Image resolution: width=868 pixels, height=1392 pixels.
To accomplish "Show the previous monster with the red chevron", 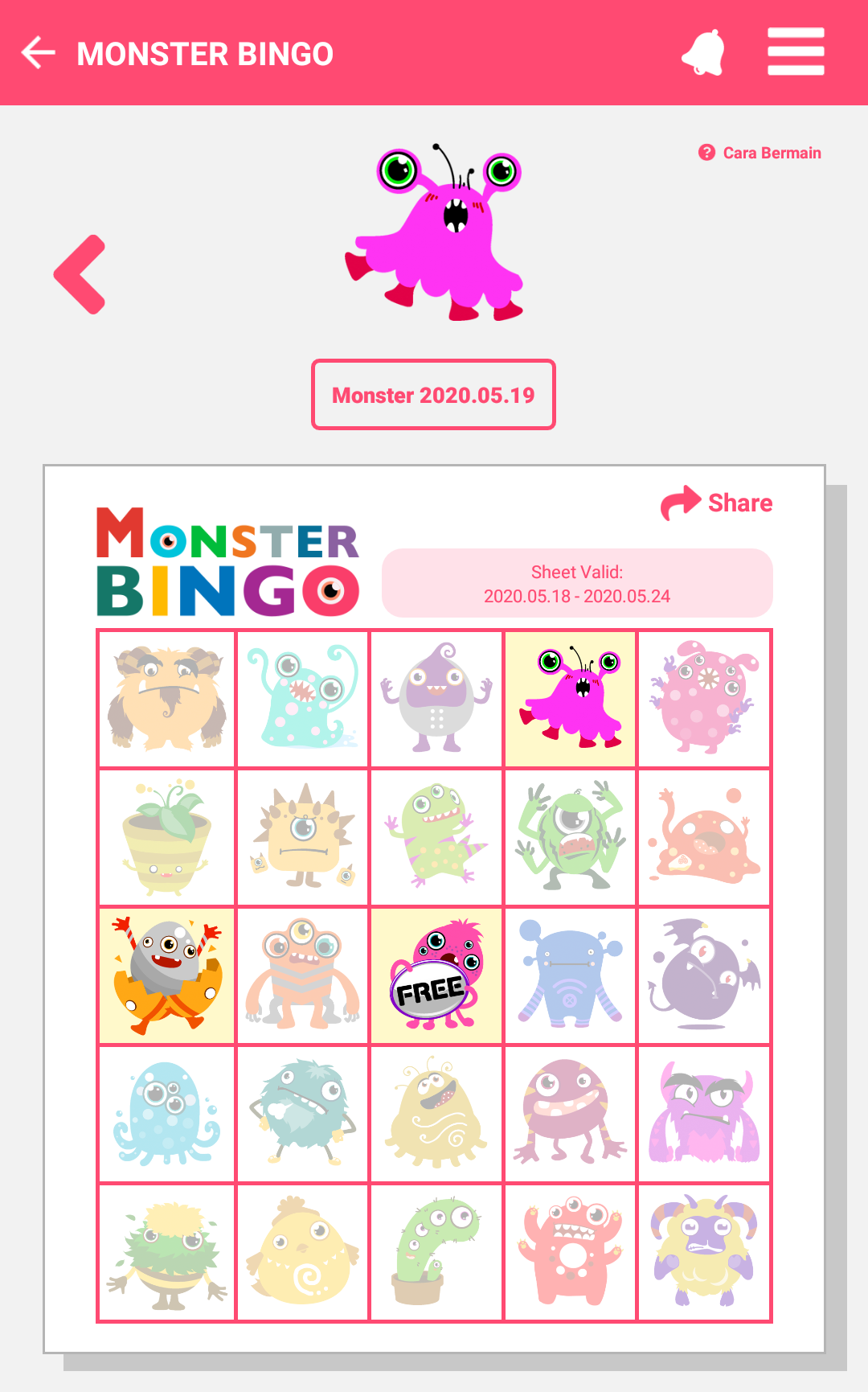I will tap(80, 274).
